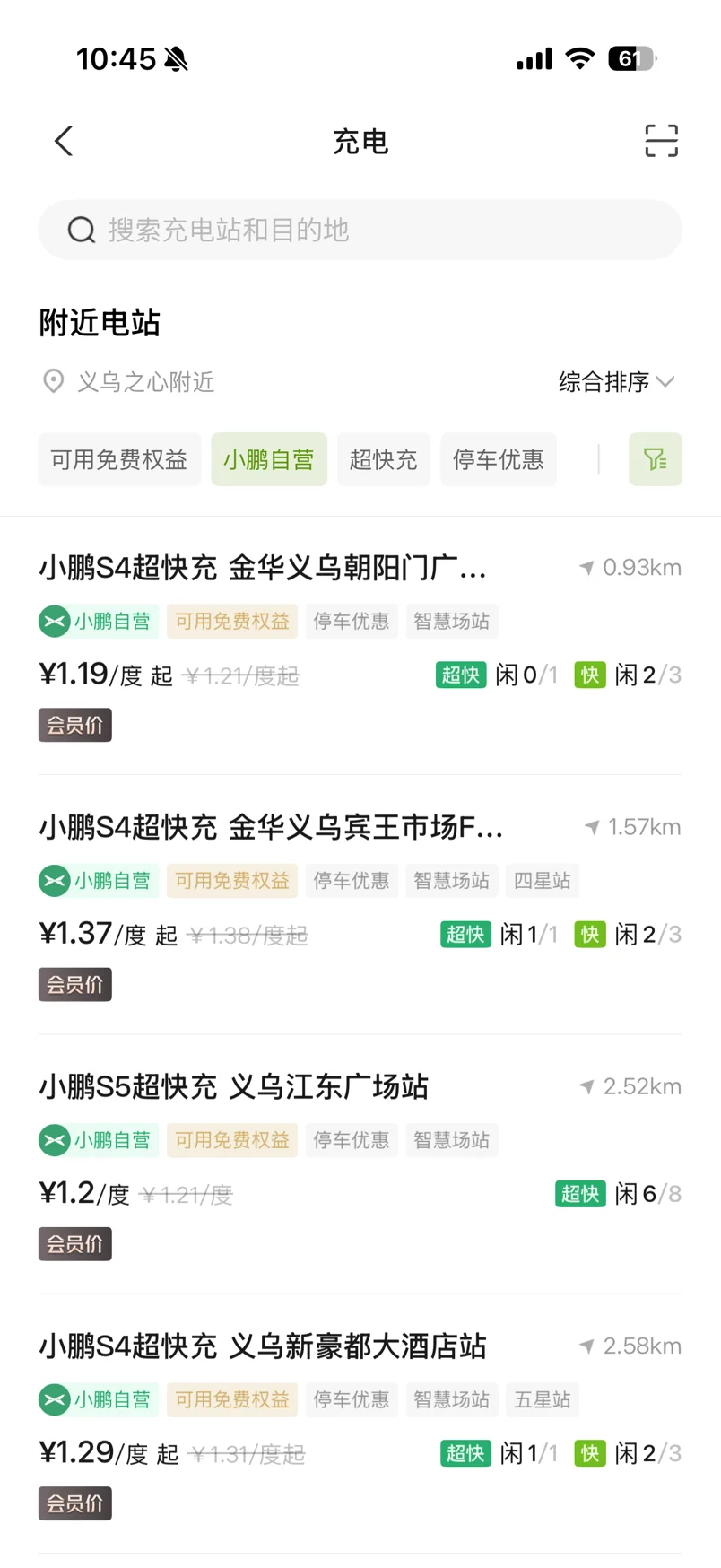Open the scan code icon
The width and height of the screenshot is (721, 1568).
click(x=661, y=141)
